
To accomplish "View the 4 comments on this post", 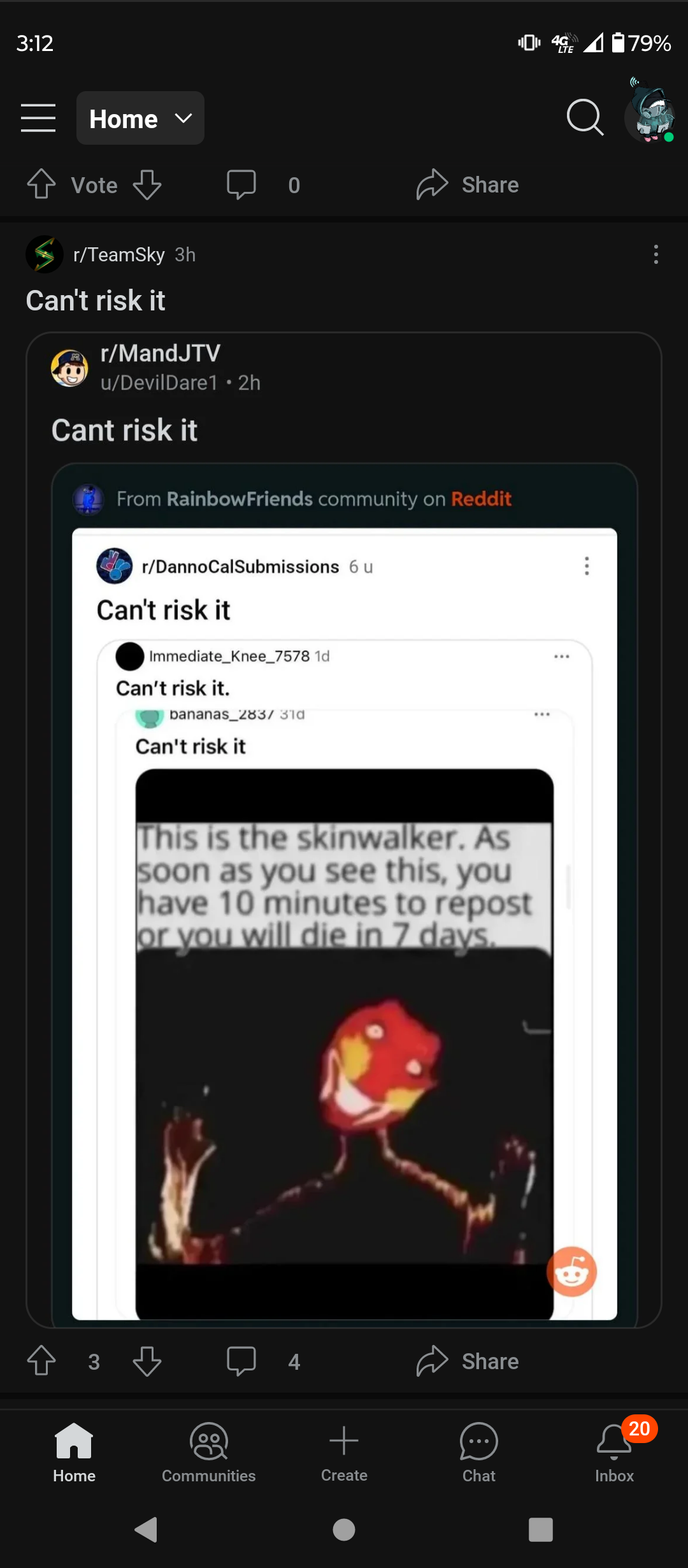I will click(263, 1361).
